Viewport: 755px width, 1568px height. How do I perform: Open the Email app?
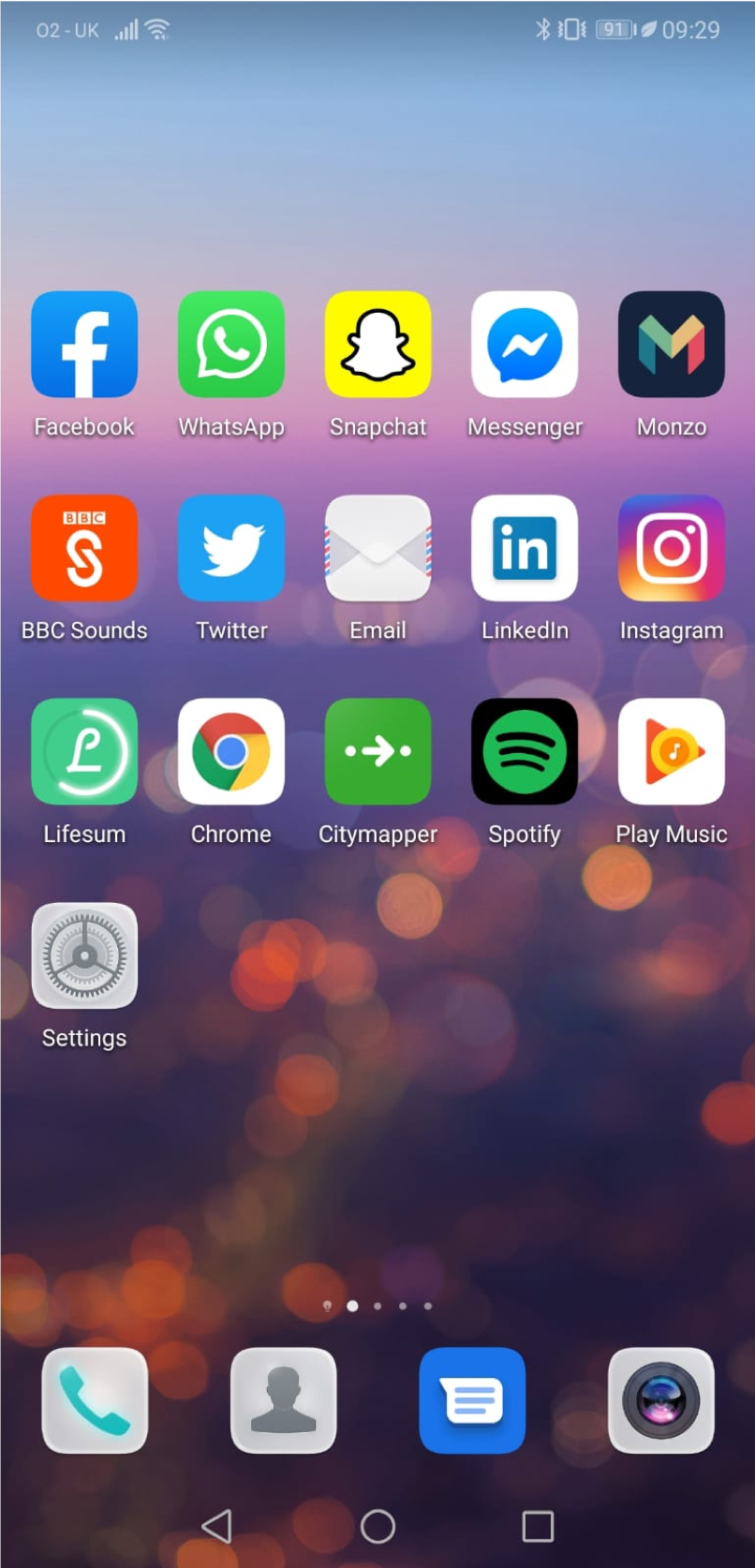pyautogui.click(x=378, y=548)
